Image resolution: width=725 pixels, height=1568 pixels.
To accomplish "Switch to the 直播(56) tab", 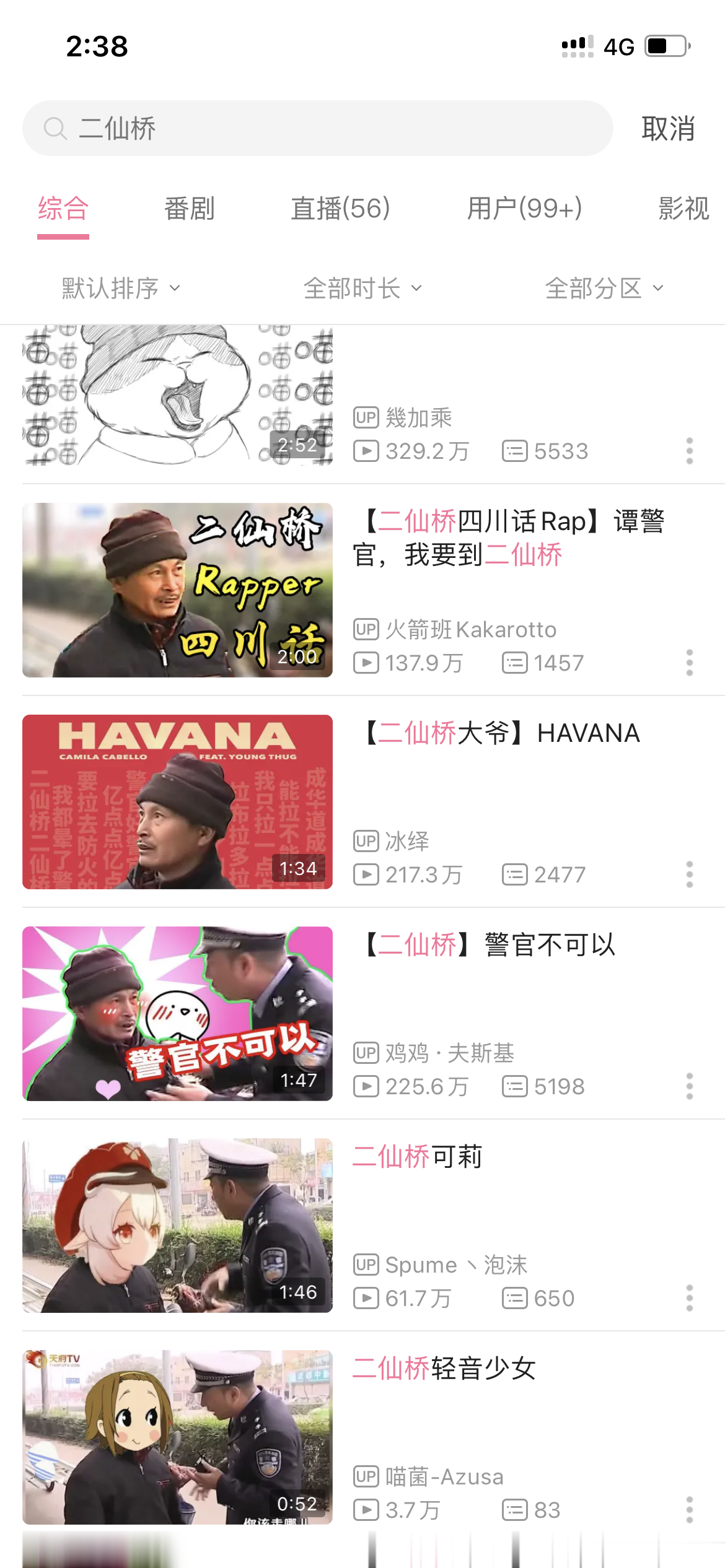I will [x=340, y=209].
